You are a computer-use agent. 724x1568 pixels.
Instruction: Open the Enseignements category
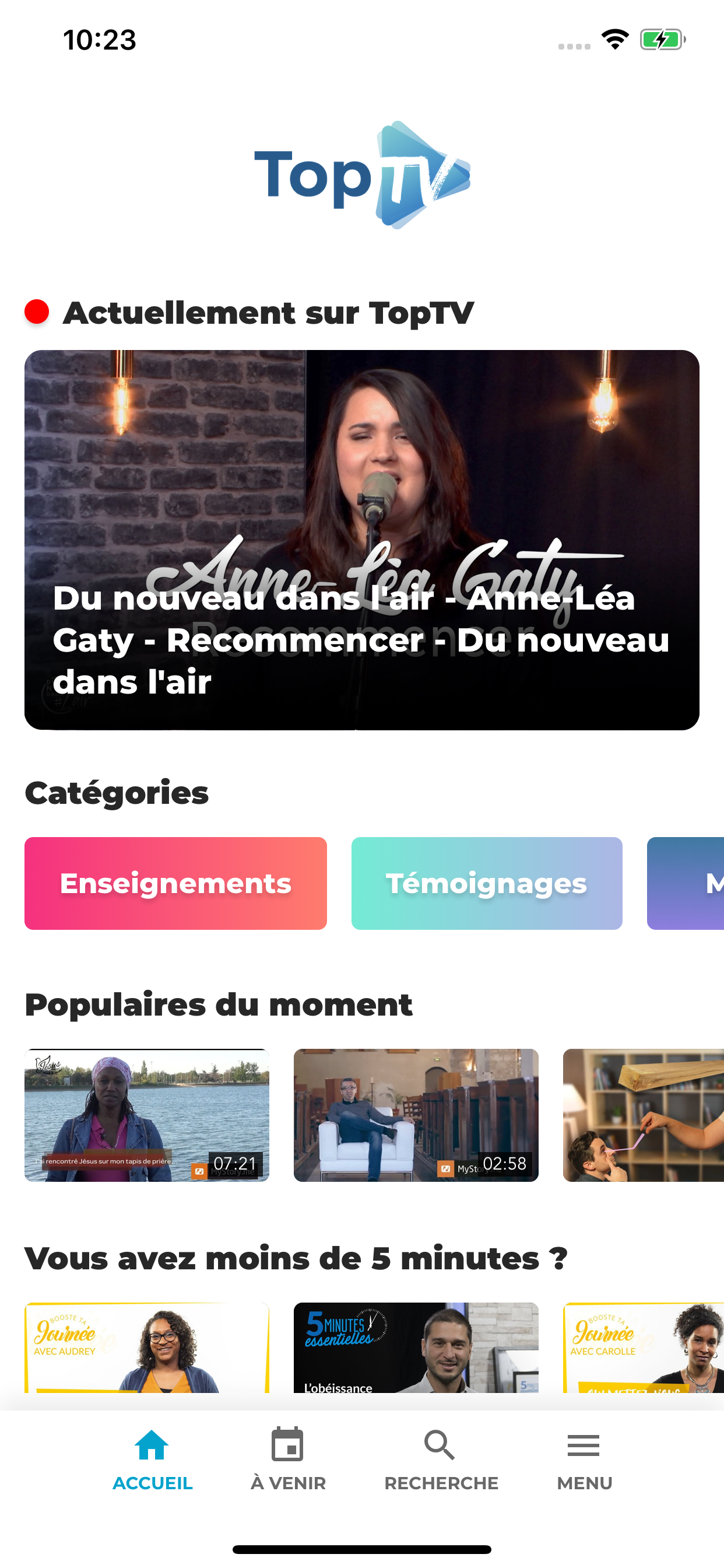176,883
